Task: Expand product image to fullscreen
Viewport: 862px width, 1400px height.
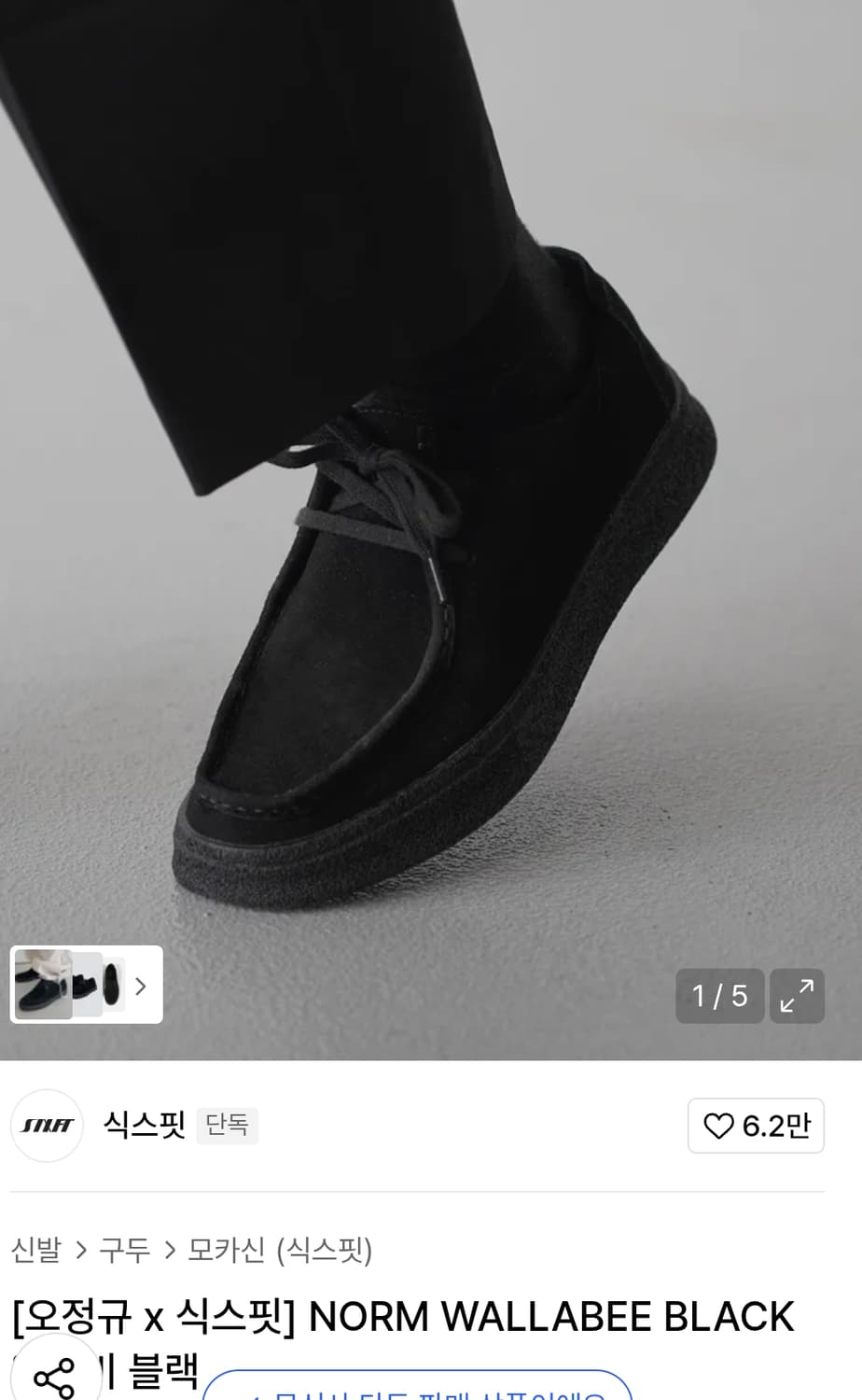Action: (797, 996)
